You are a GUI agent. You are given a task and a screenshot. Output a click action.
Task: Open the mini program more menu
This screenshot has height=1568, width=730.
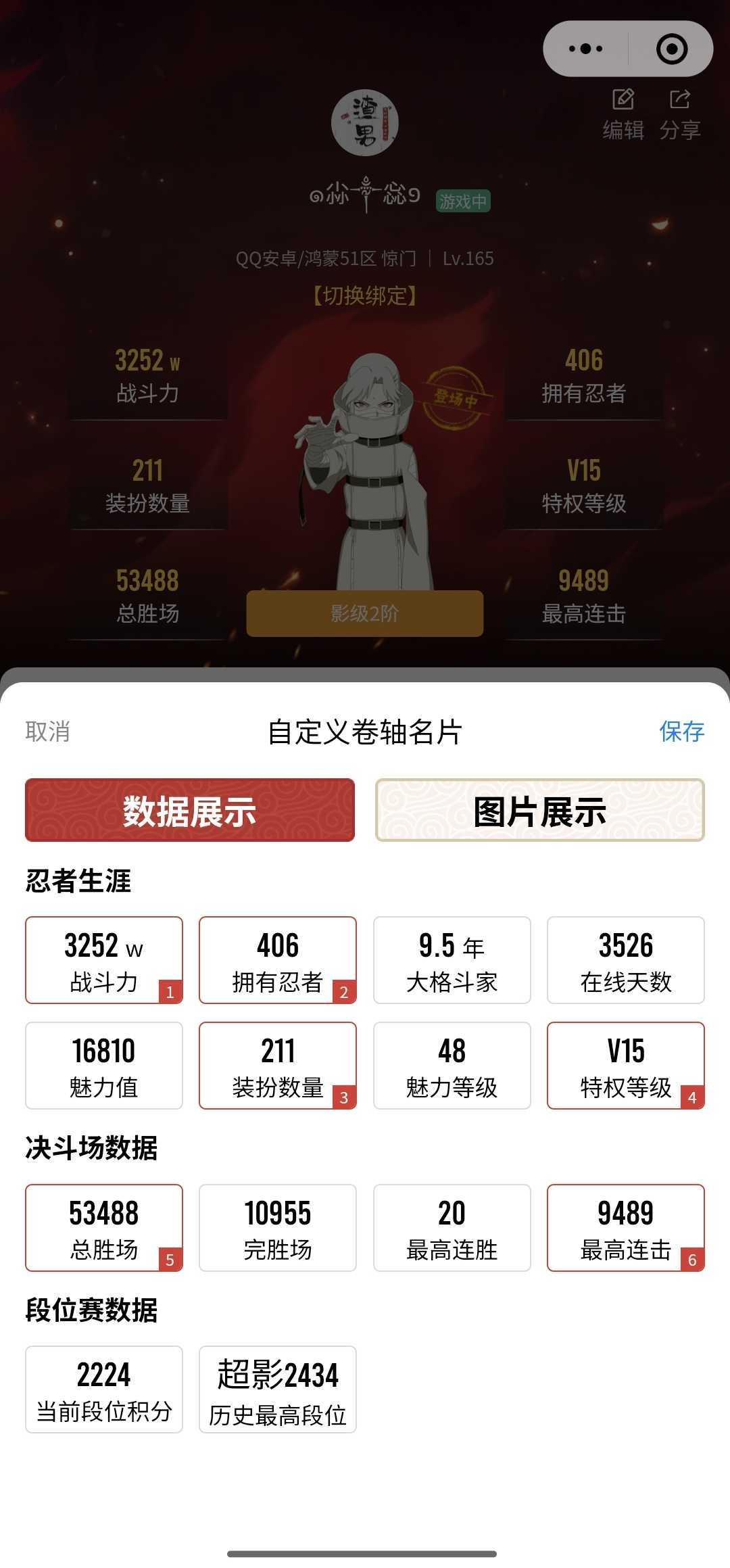(x=586, y=49)
